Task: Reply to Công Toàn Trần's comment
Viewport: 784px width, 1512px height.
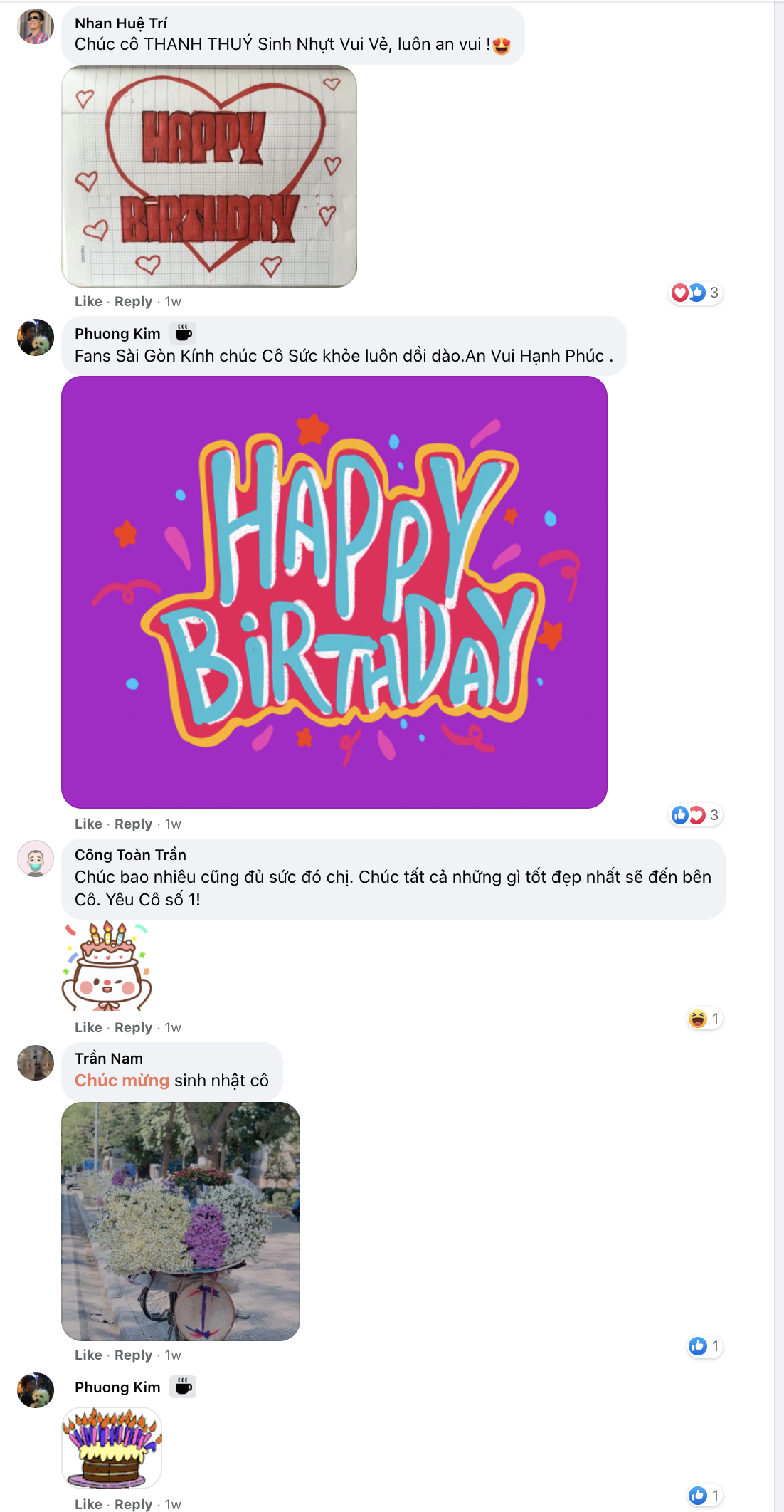Action: click(133, 1028)
